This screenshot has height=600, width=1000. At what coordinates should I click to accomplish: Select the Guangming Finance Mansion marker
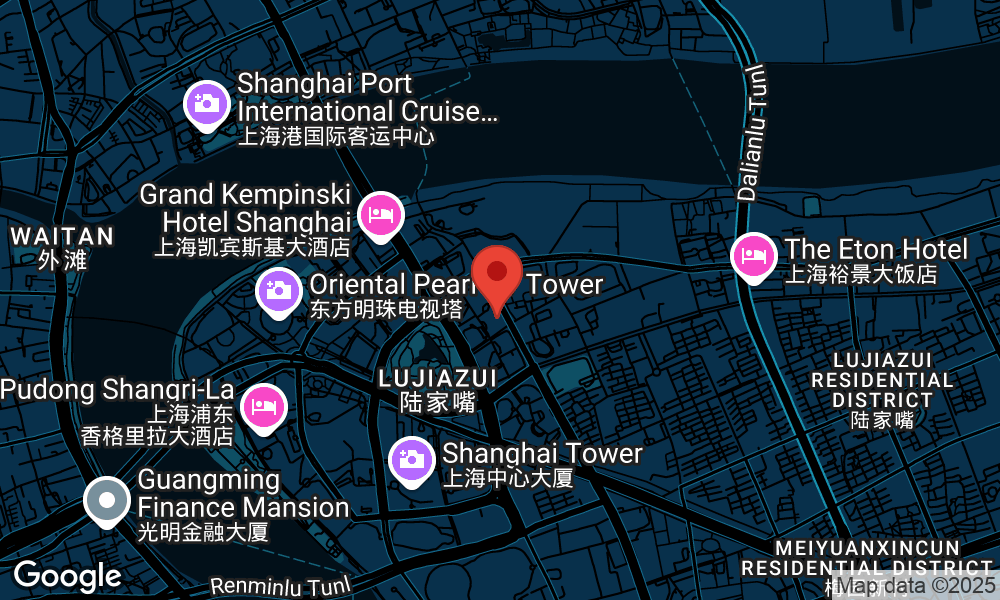[x=106, y=500]
